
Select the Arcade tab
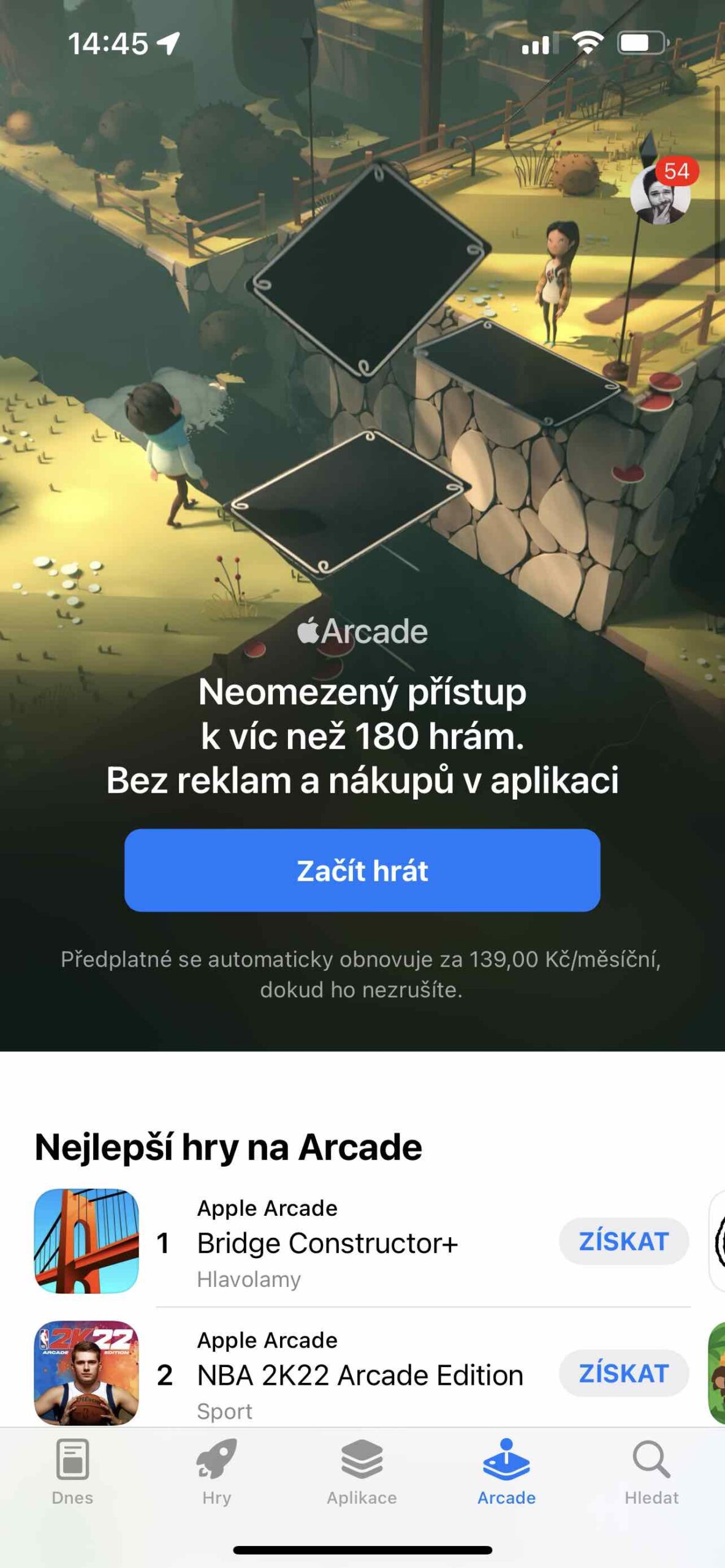pos(506,1470)
